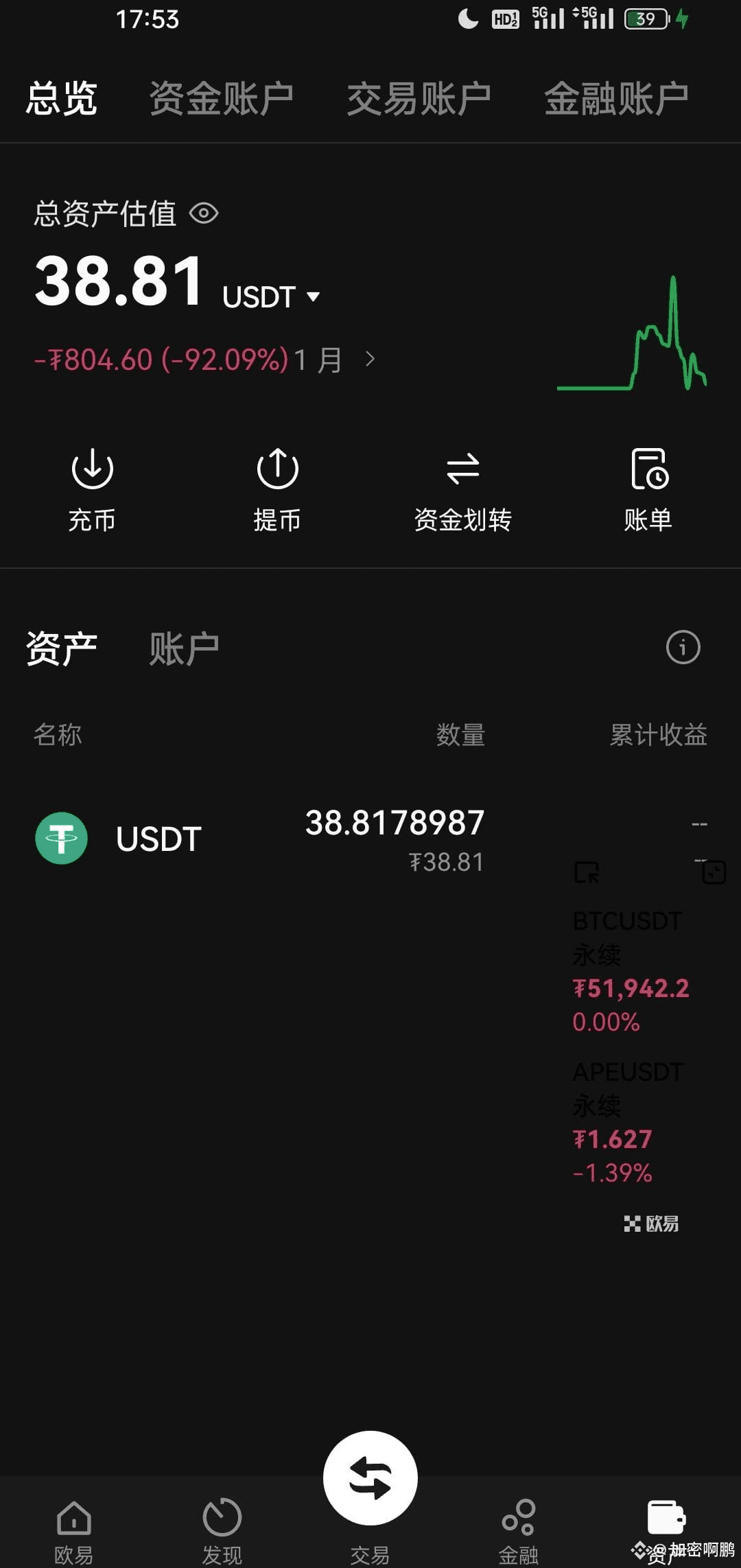Switch to the 资金账户 tab
Screen dimensions: 741x1568
(222, 99)
